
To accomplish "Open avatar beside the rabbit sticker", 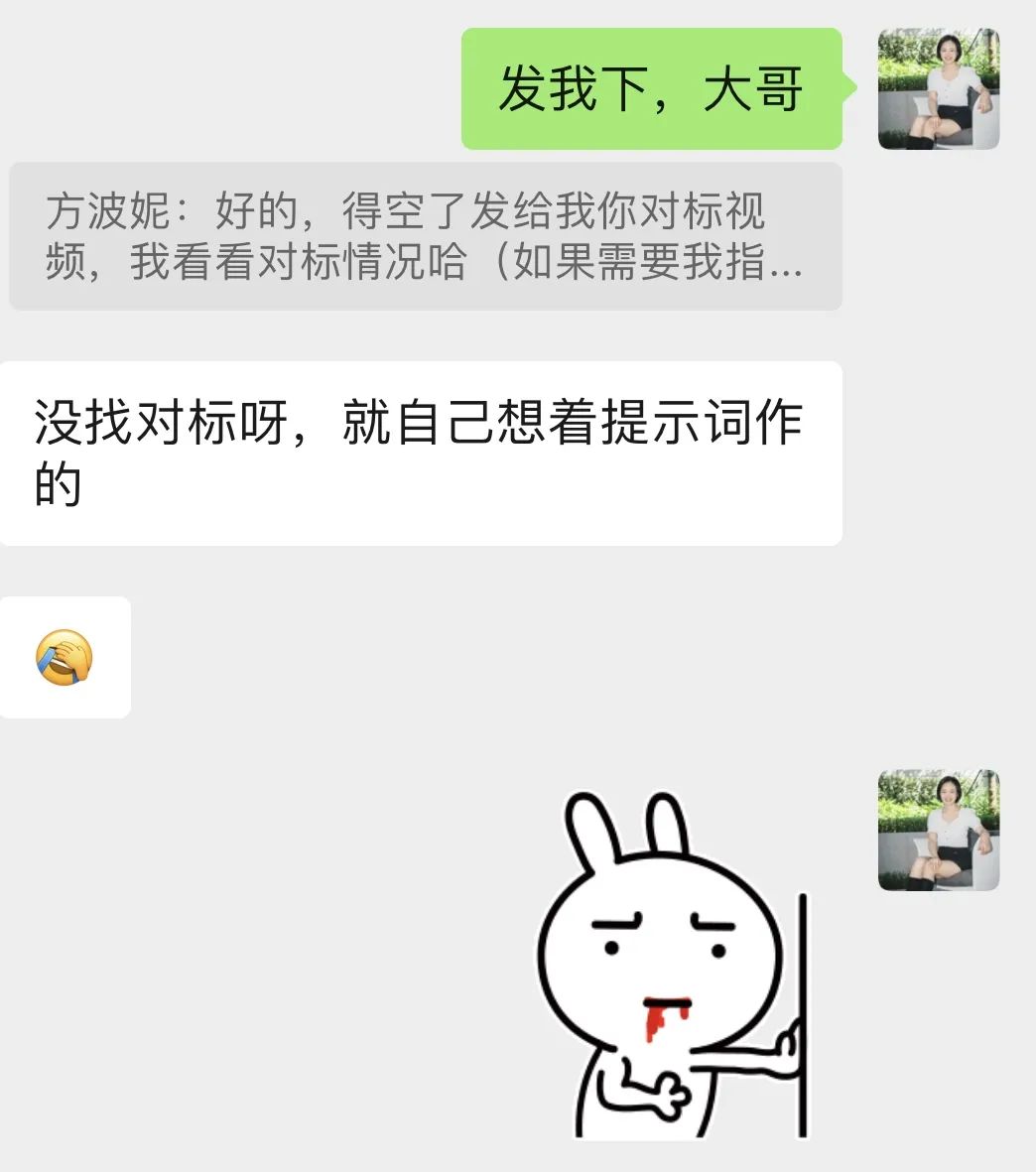I will (938, 830).
